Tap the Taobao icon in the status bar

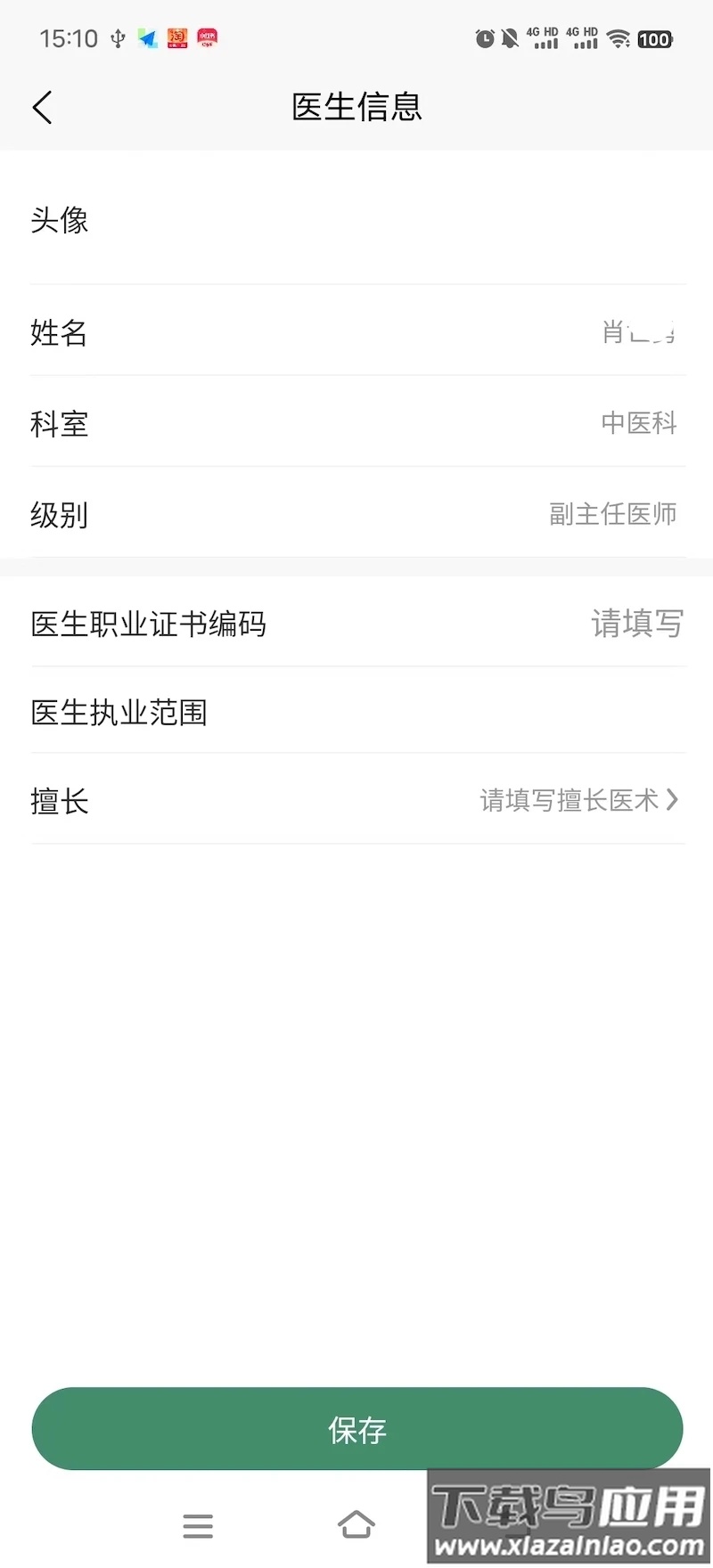(x=177, y=38)
